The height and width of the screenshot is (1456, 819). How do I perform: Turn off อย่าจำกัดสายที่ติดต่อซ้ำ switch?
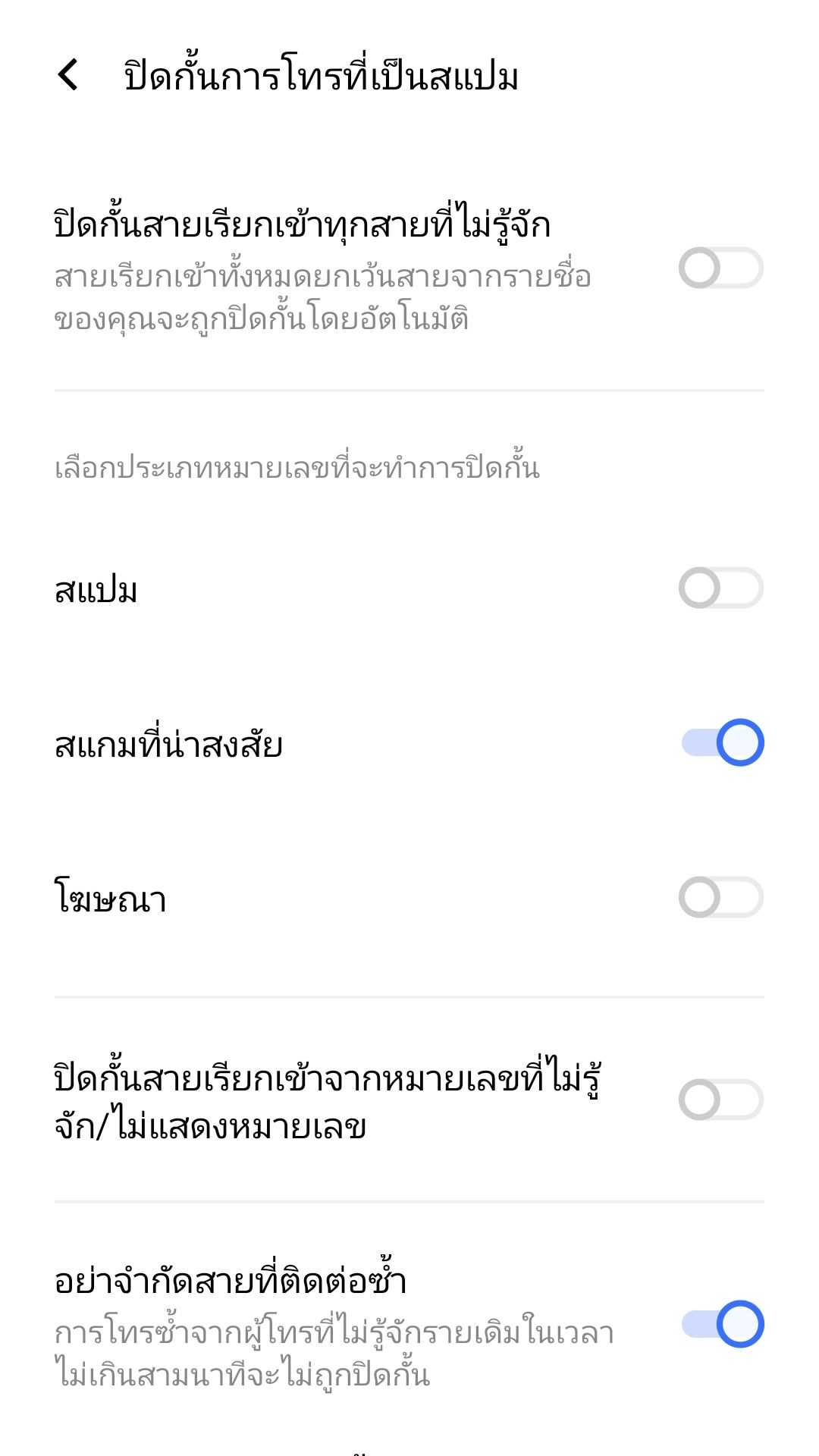[x=722, y=1324]
